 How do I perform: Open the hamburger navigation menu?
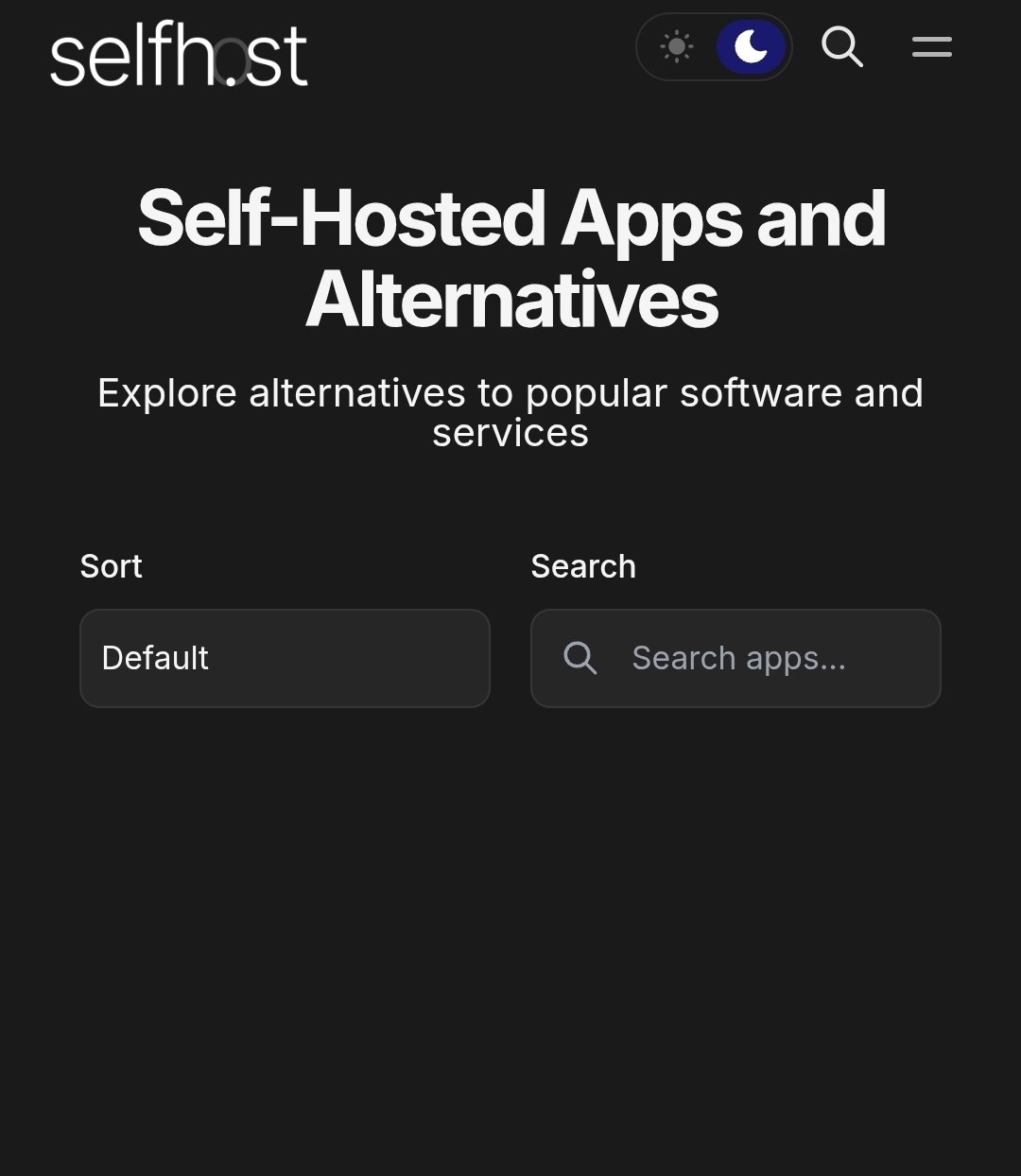(931, 47)
